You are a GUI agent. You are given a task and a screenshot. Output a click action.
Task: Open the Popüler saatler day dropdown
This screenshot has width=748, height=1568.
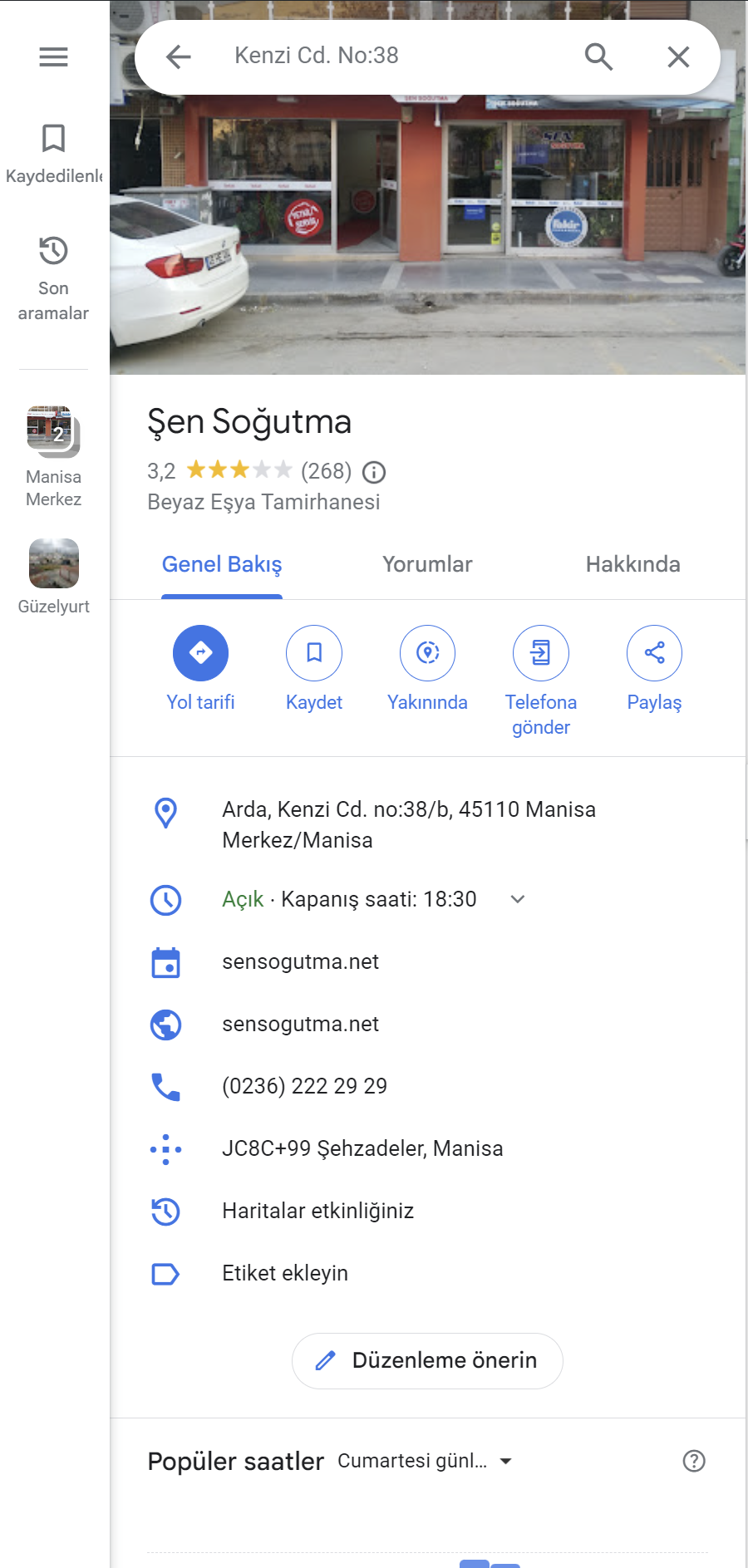424,1461
